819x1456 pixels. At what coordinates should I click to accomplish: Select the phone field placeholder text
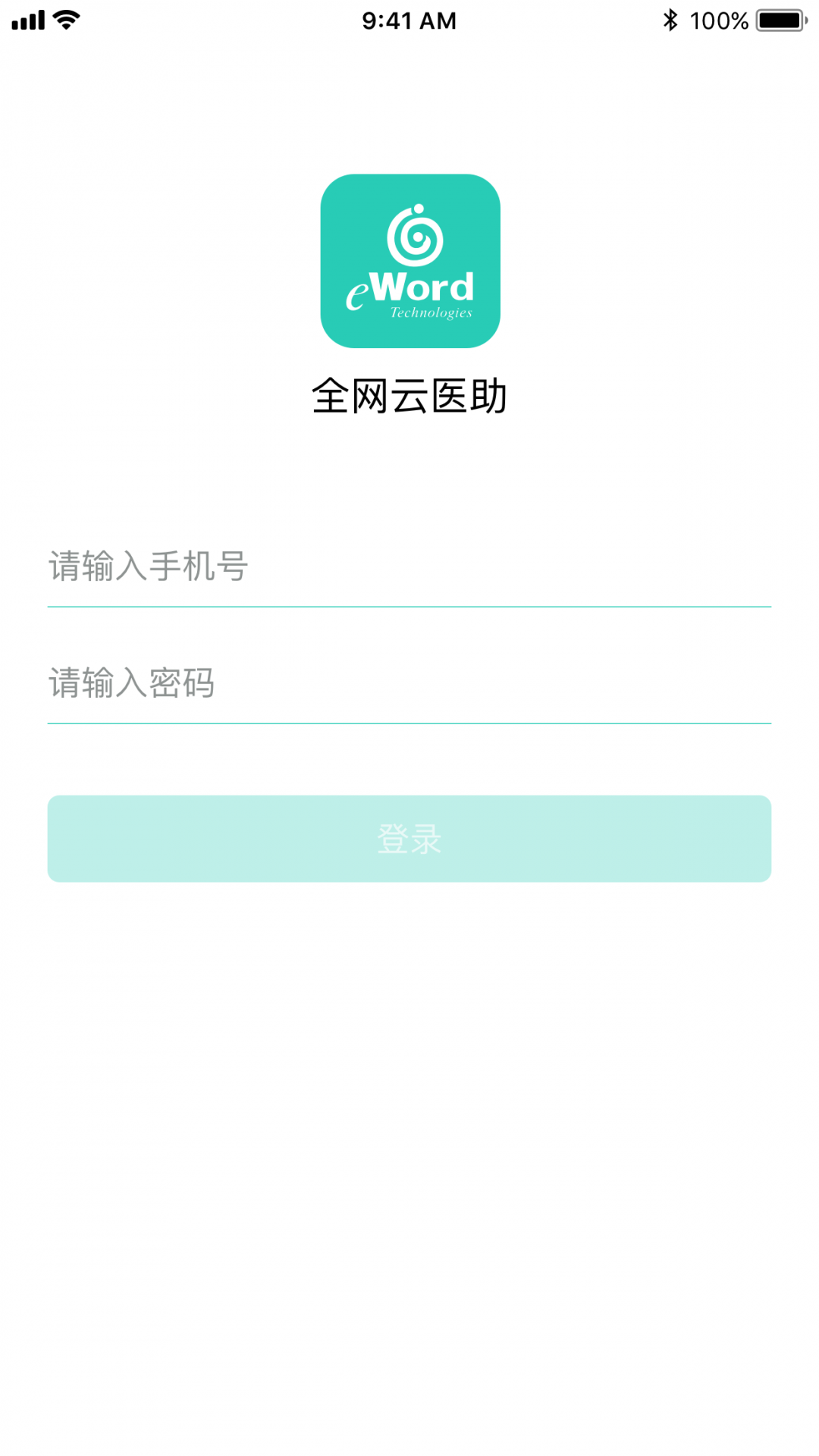click(x=148, y=569)
